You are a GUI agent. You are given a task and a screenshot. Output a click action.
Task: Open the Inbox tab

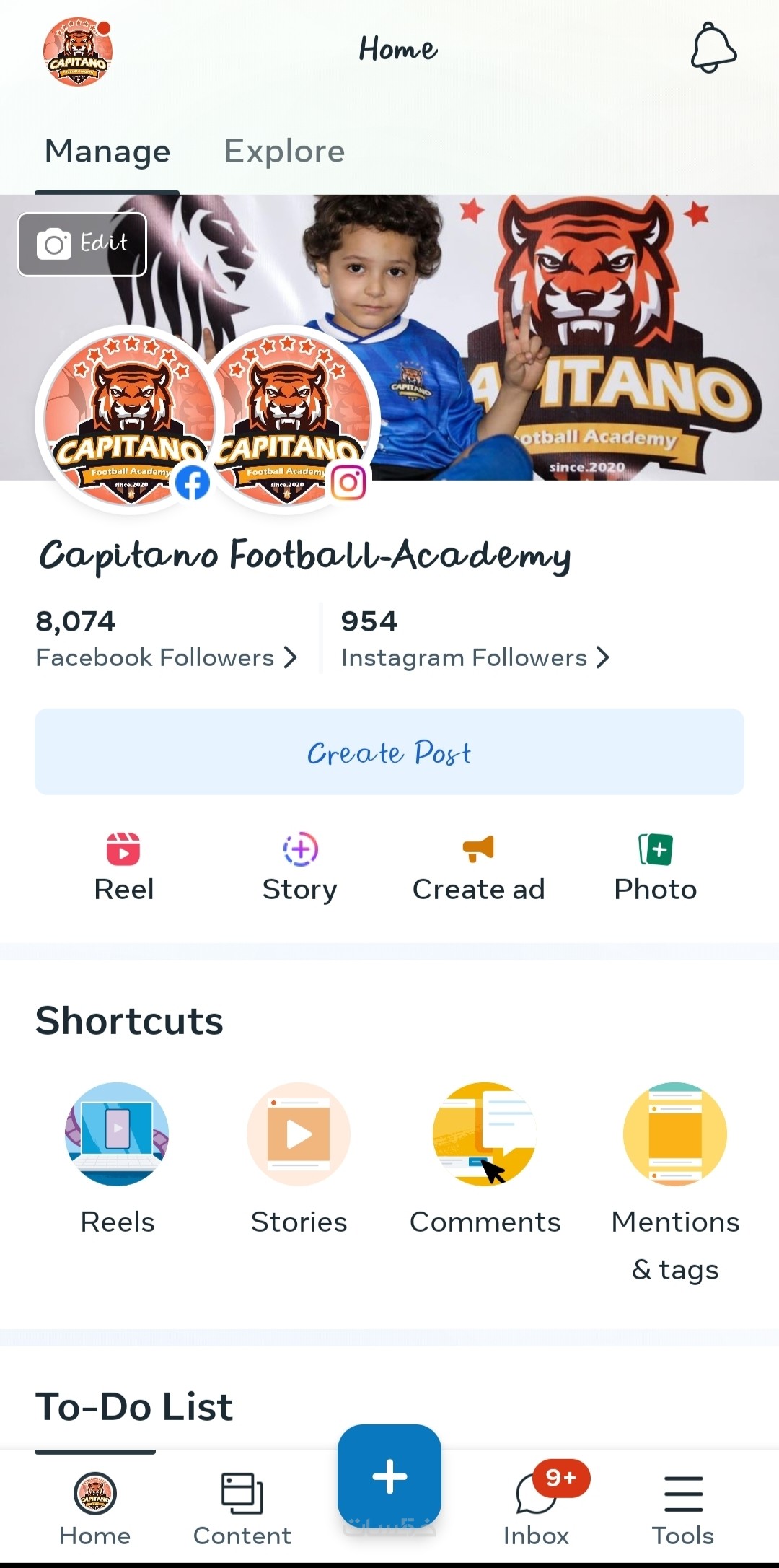click(x=537, y=1508)
